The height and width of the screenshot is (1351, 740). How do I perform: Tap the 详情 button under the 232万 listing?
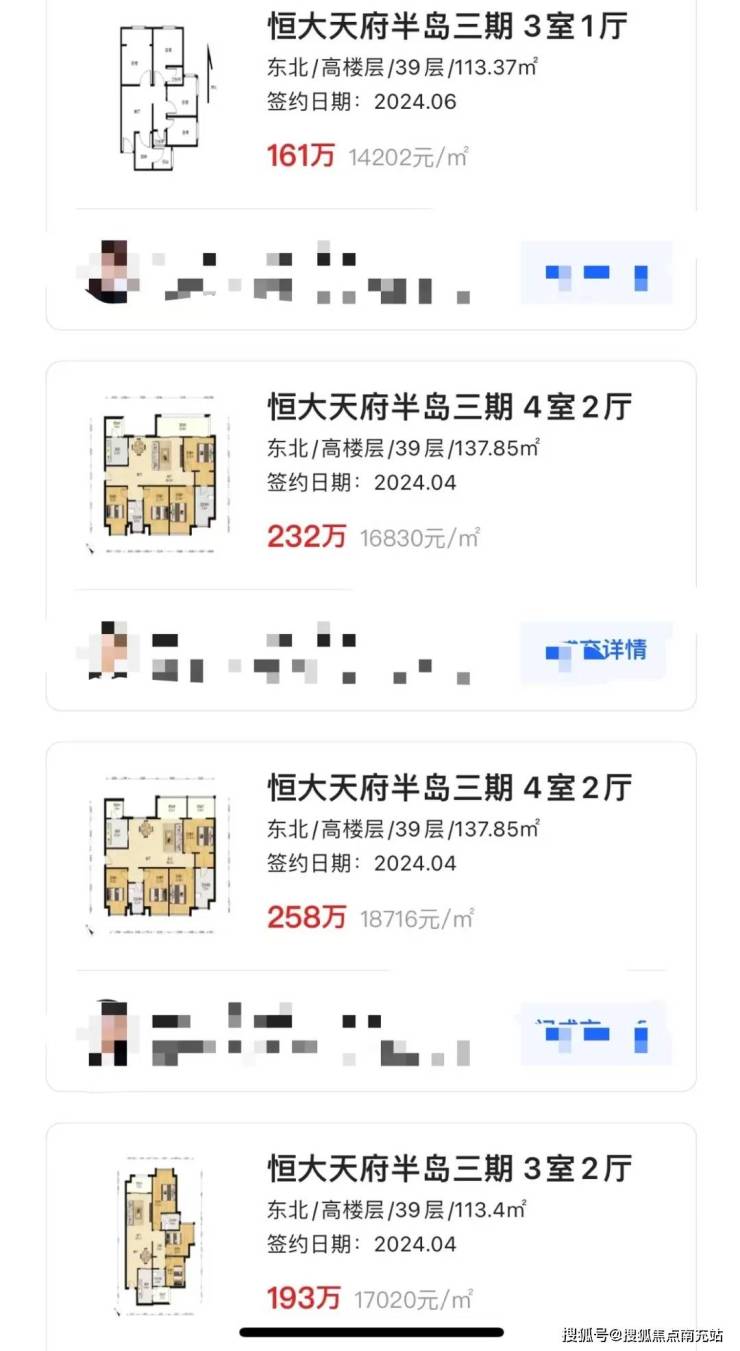tap(596, 651)
